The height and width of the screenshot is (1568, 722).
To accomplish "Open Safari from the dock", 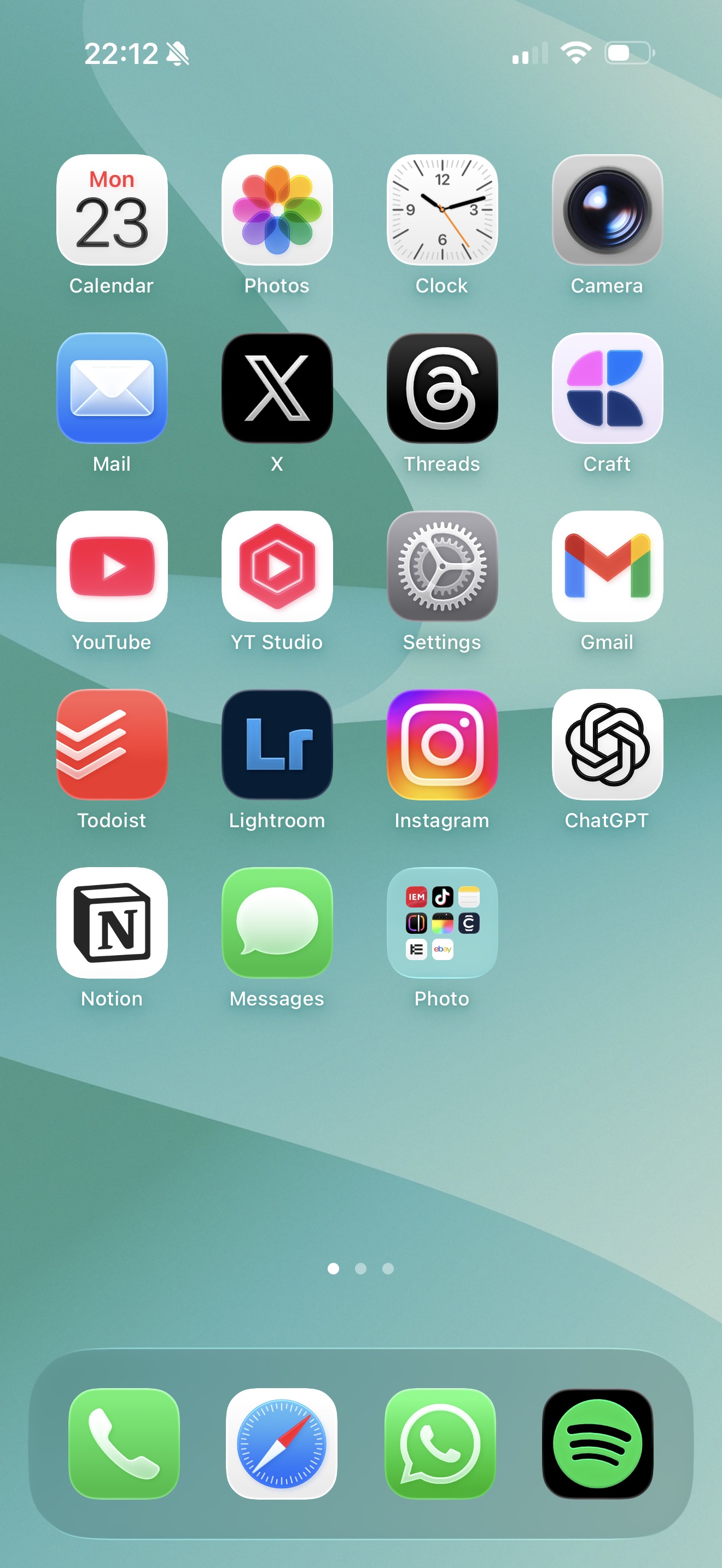I will pyautogui.click(x=281, y=1440).
